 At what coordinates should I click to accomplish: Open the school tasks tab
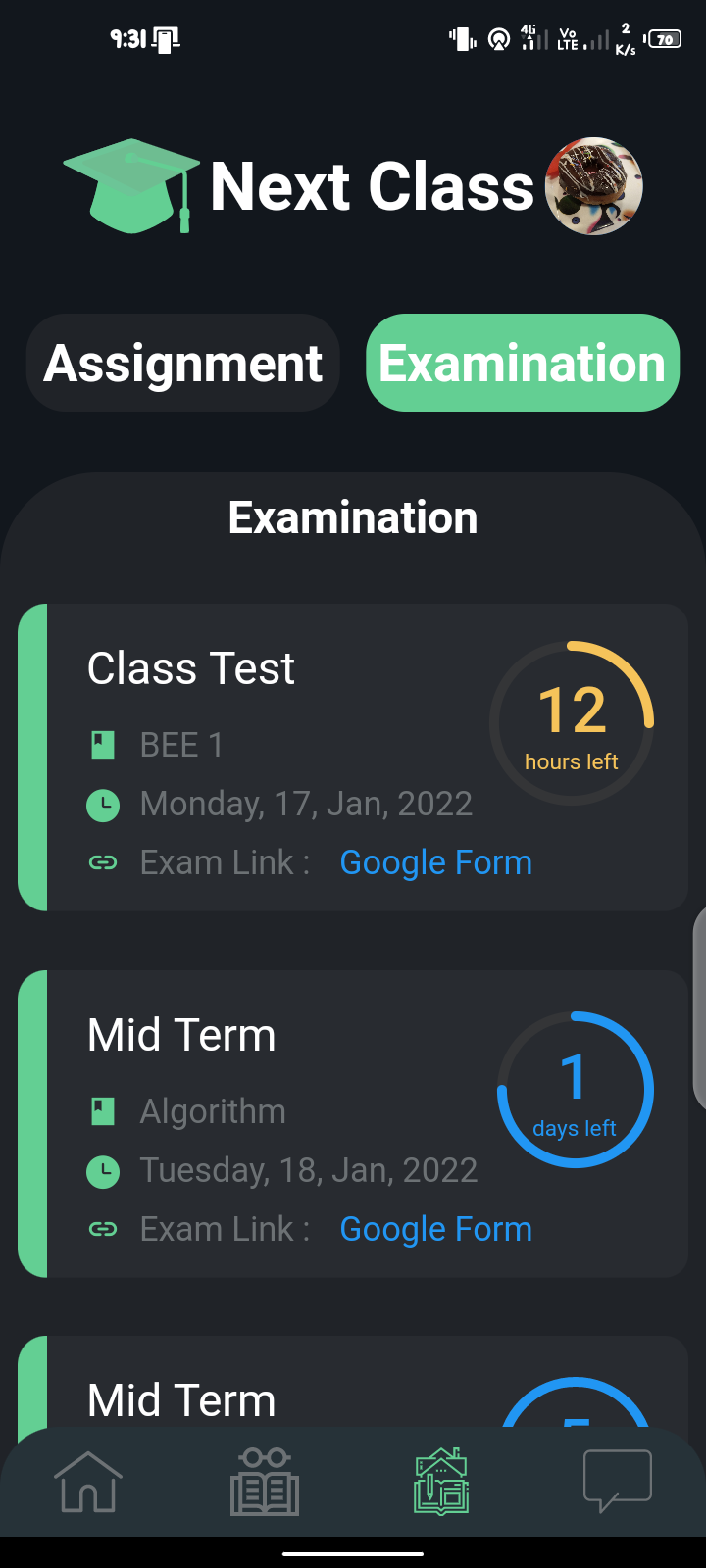441,1482
